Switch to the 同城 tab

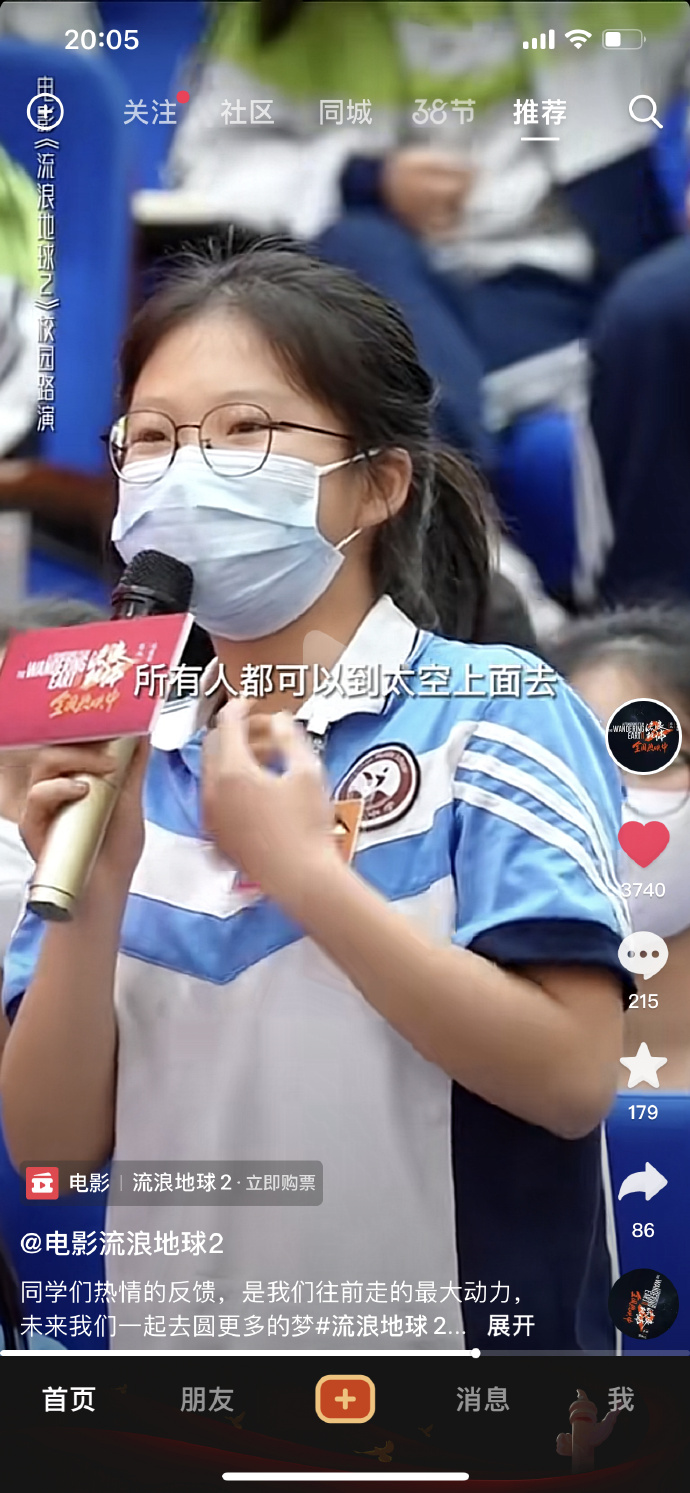(x=345, y=112)
